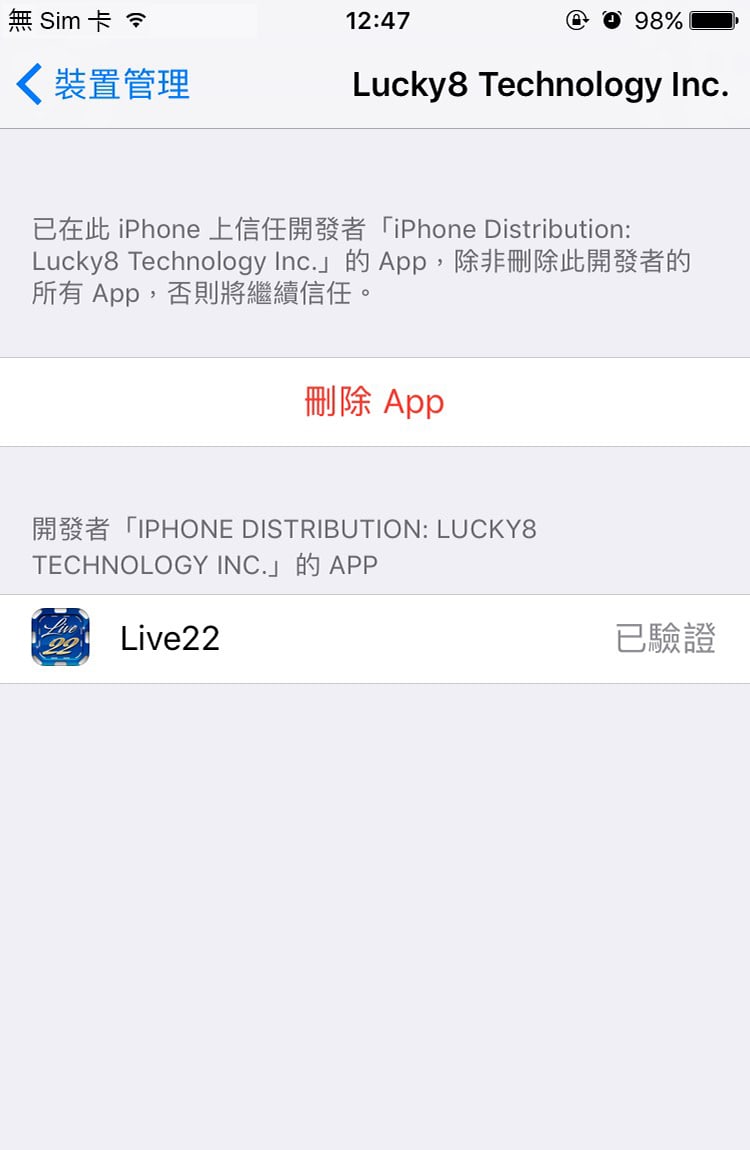Go back to 裝置管理
The height and width of the screenshot is (1150, 750).
coord(104,85)
